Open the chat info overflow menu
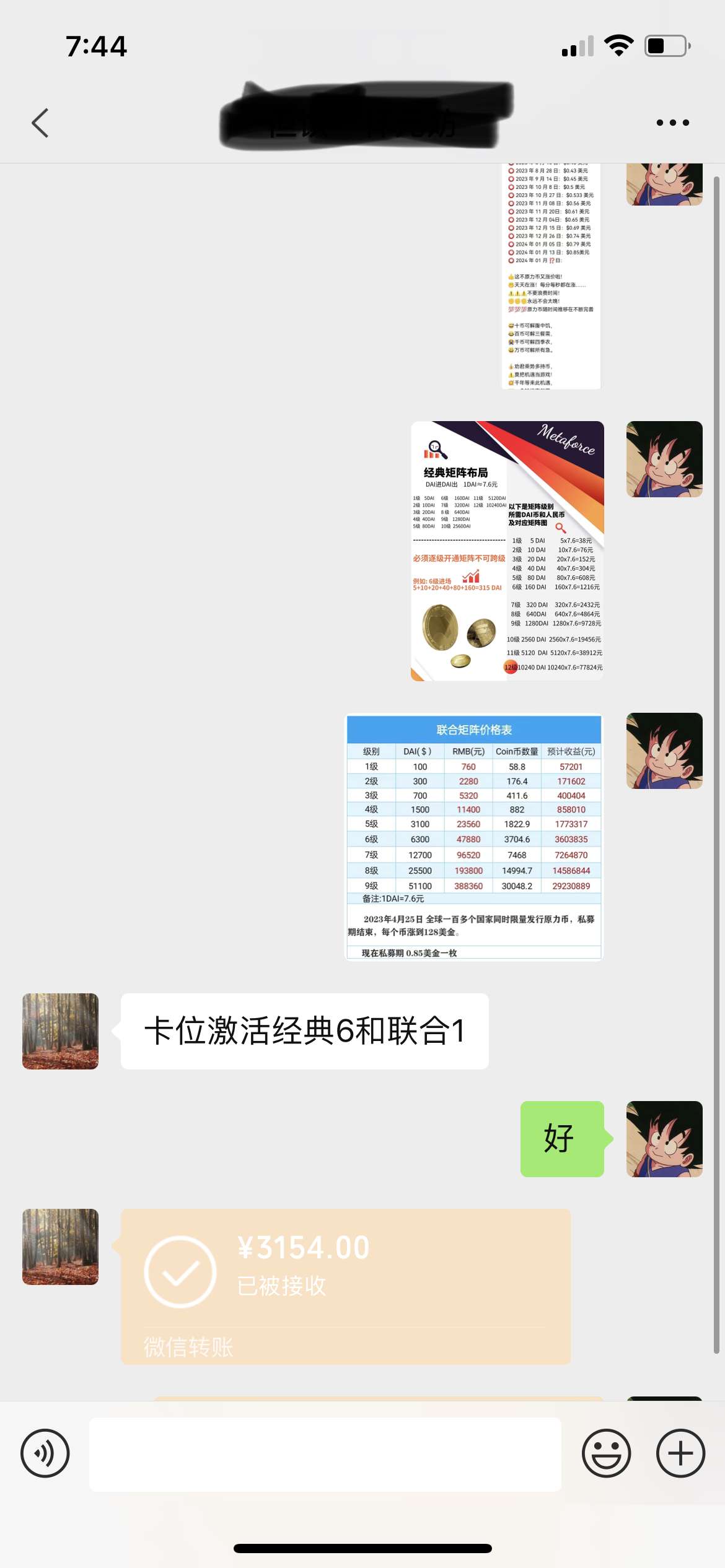The image size is (725, 1568). point(672,123)
